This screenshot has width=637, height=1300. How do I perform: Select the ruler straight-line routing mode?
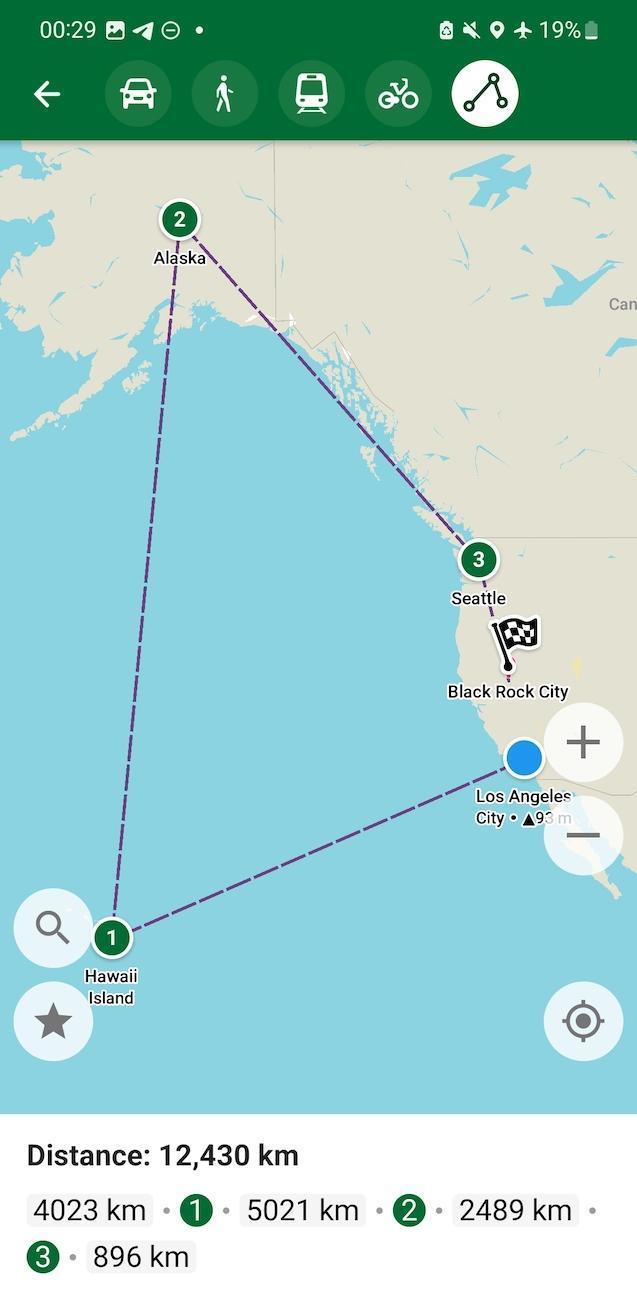[x=485, y=94]
